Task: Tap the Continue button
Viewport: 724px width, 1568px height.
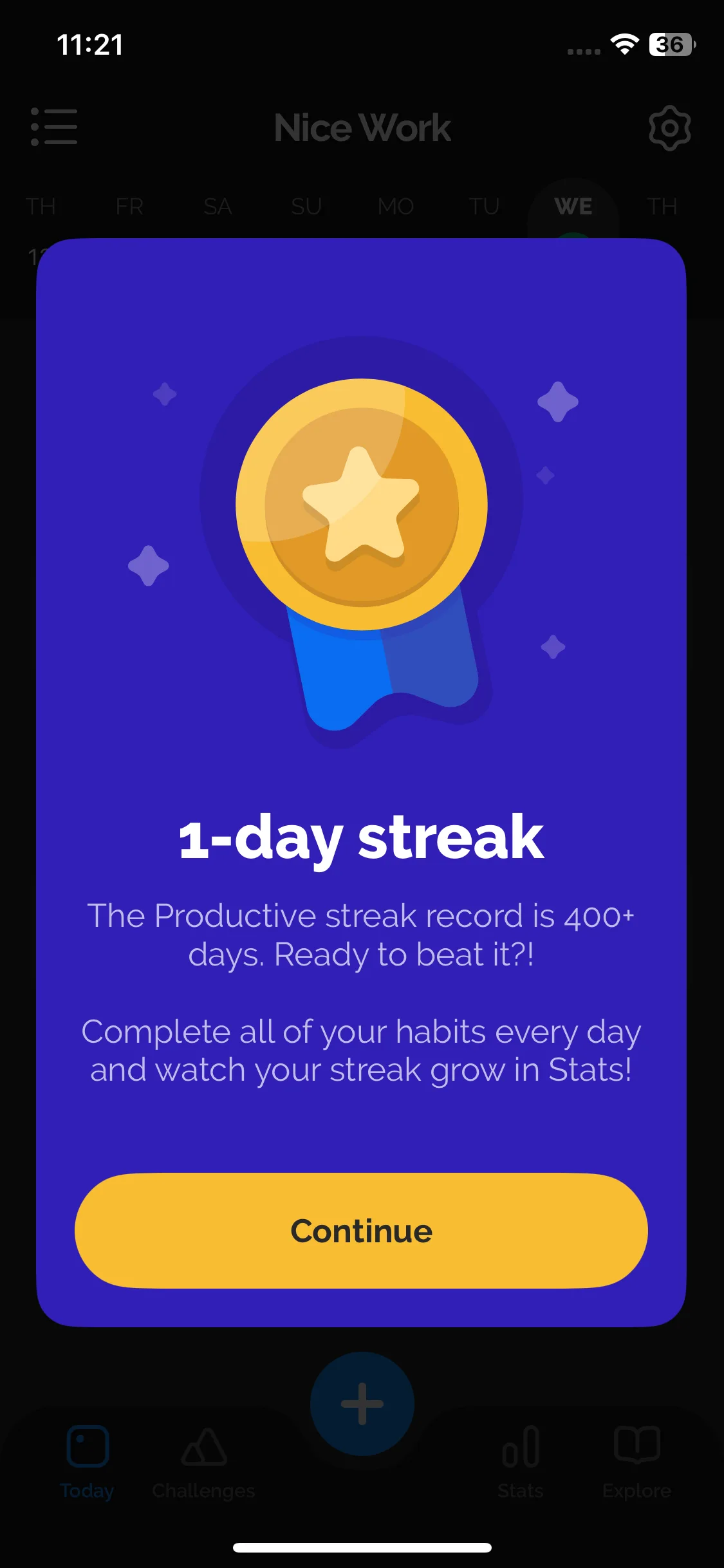Action: click(361, 1230)
